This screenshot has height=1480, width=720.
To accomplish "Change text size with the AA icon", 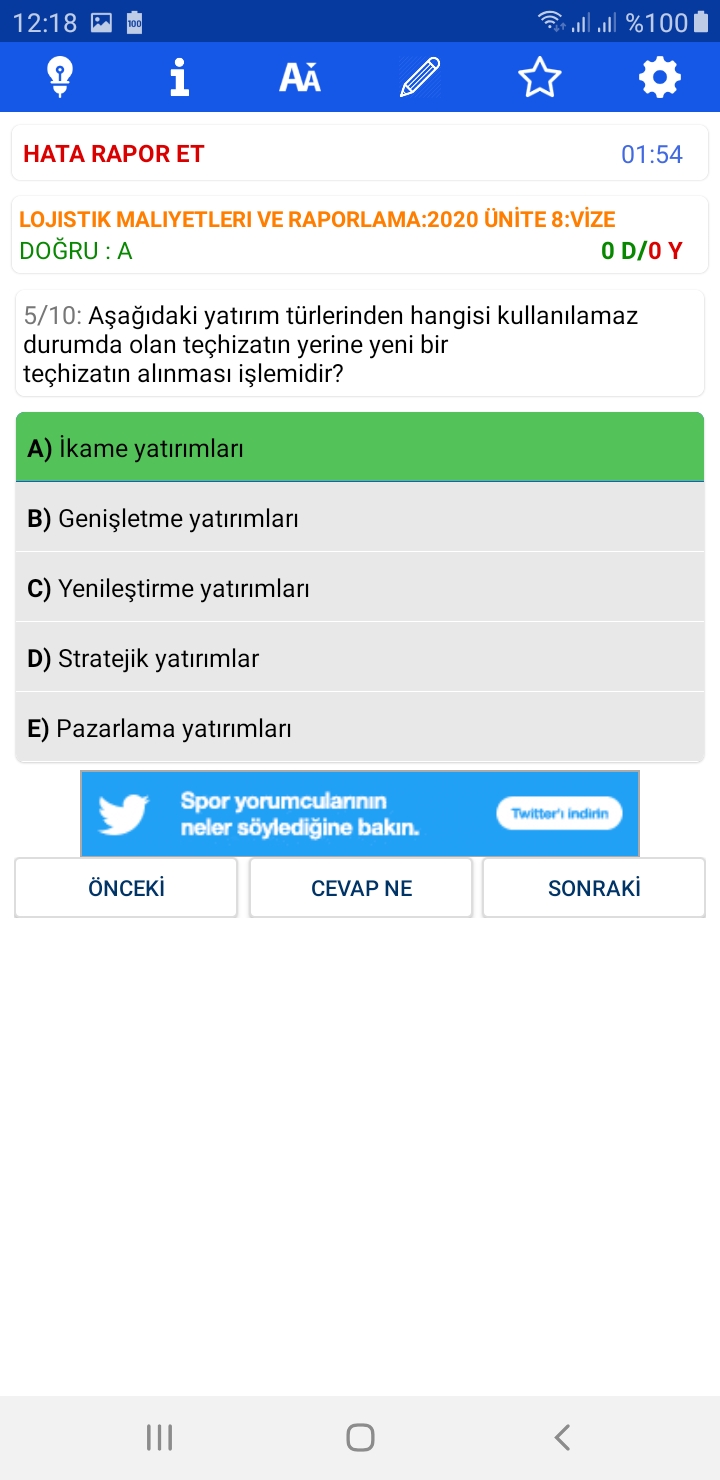I will [300, 77].
